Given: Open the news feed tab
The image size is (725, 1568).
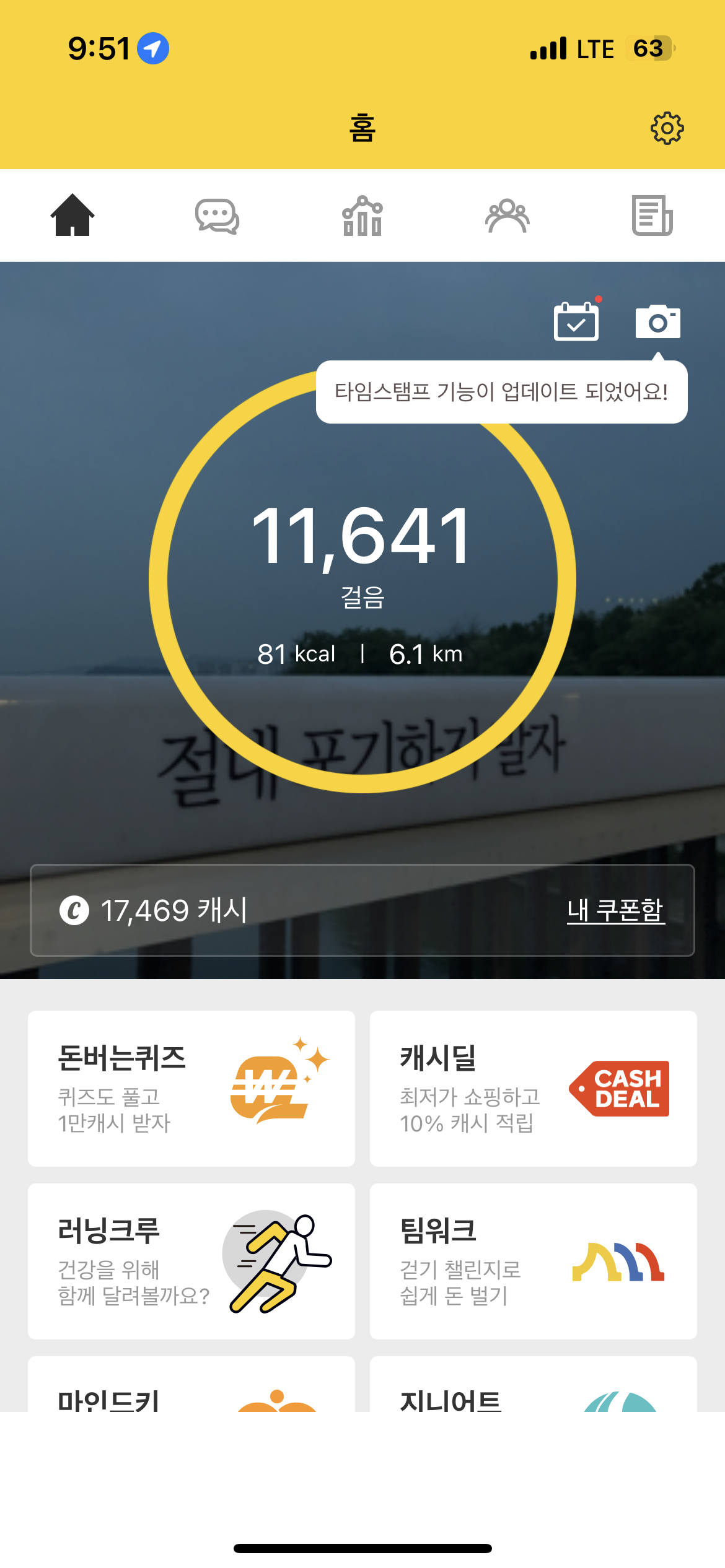Looking at the screenshot, I should point(652,216).
